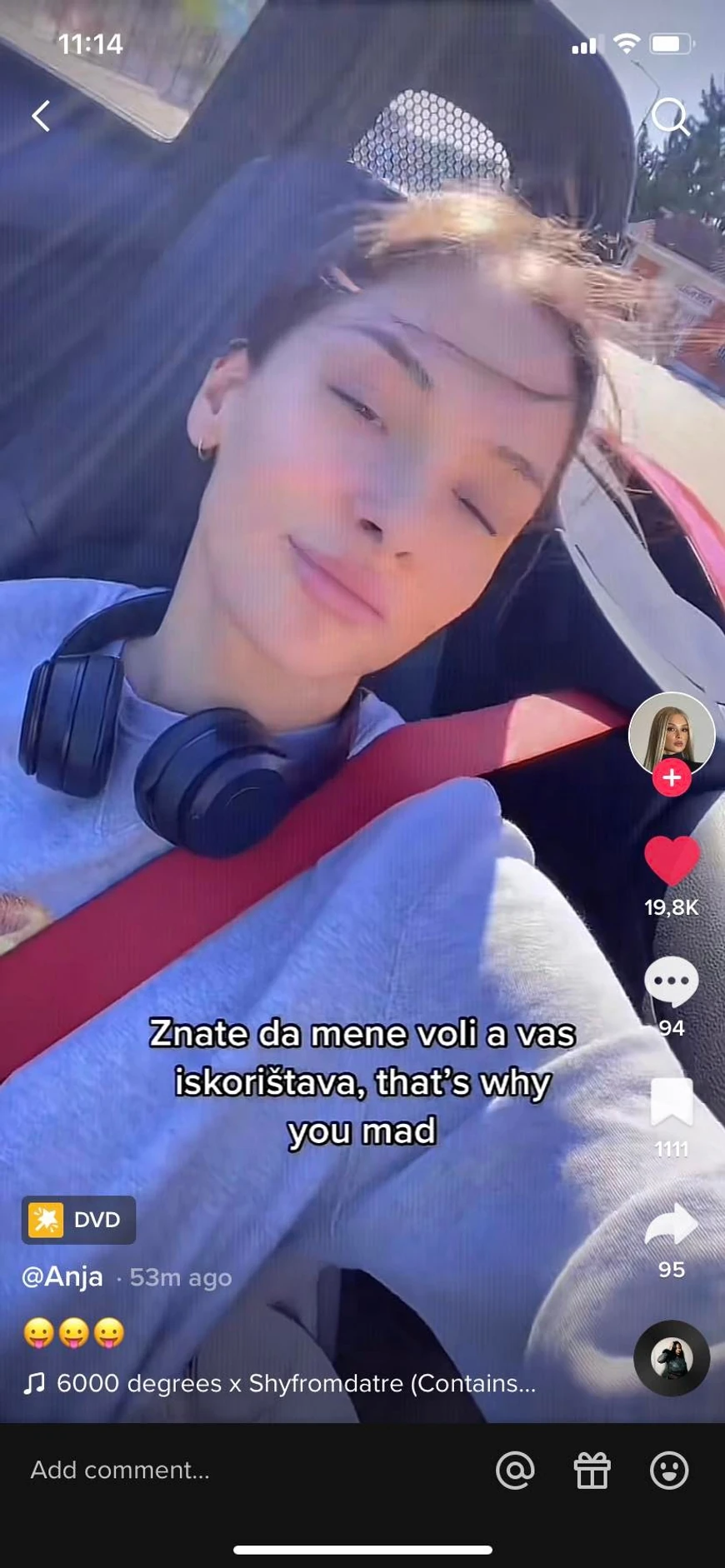Open the spinning sound disc
This screenshot has width=725, height=1568.
point(672,1358)
